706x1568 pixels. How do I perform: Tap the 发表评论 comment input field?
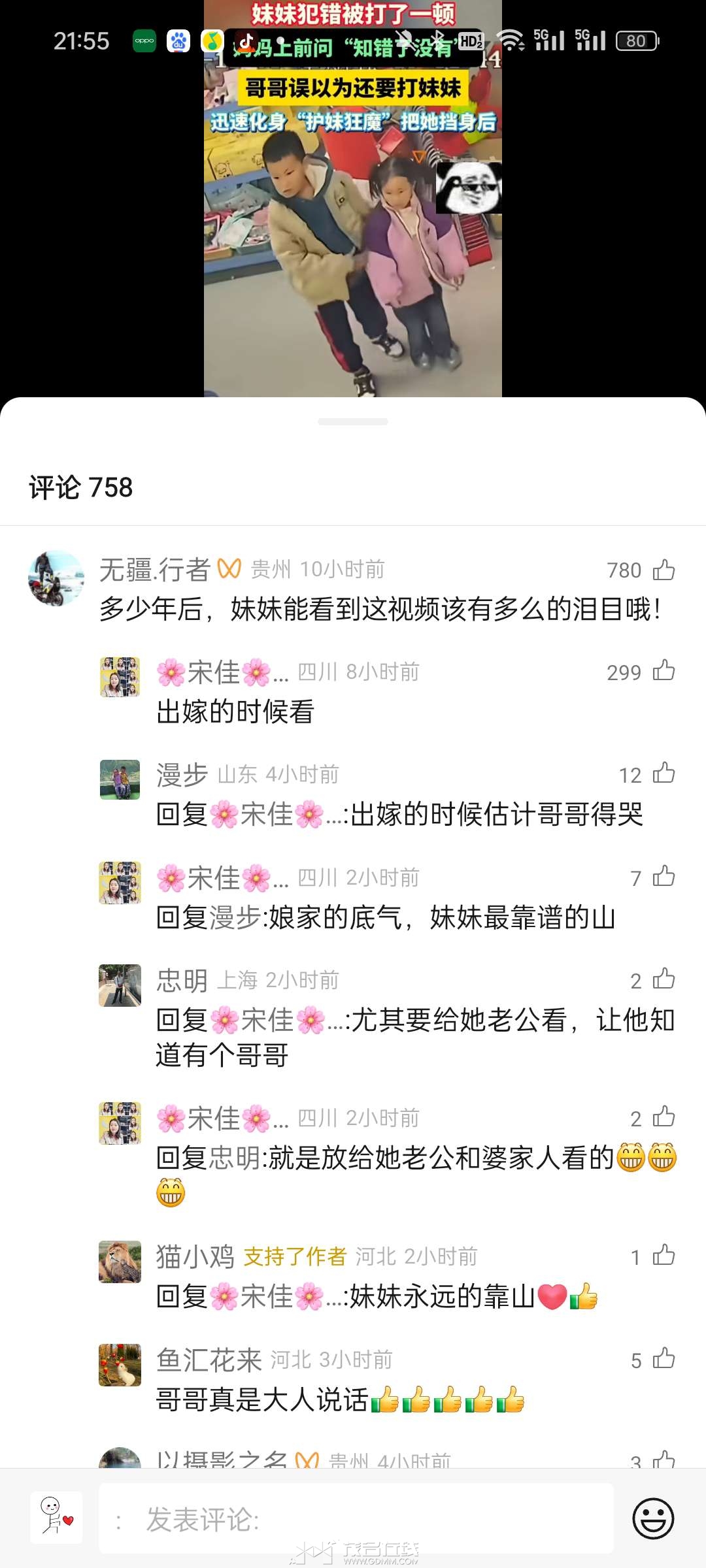pyautogui.click(x=356, y=1519)
